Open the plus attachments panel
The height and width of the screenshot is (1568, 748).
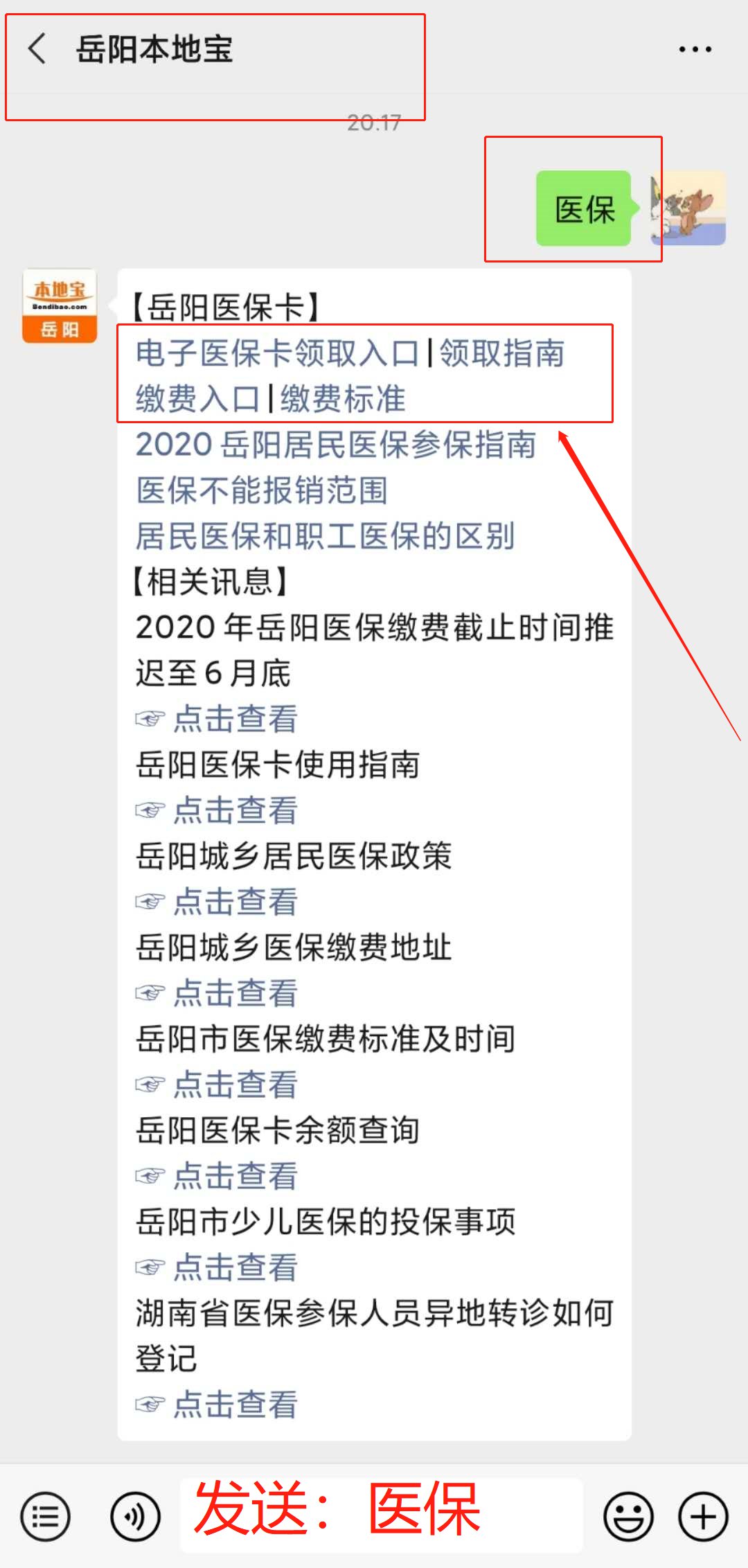click(703, 1517)
